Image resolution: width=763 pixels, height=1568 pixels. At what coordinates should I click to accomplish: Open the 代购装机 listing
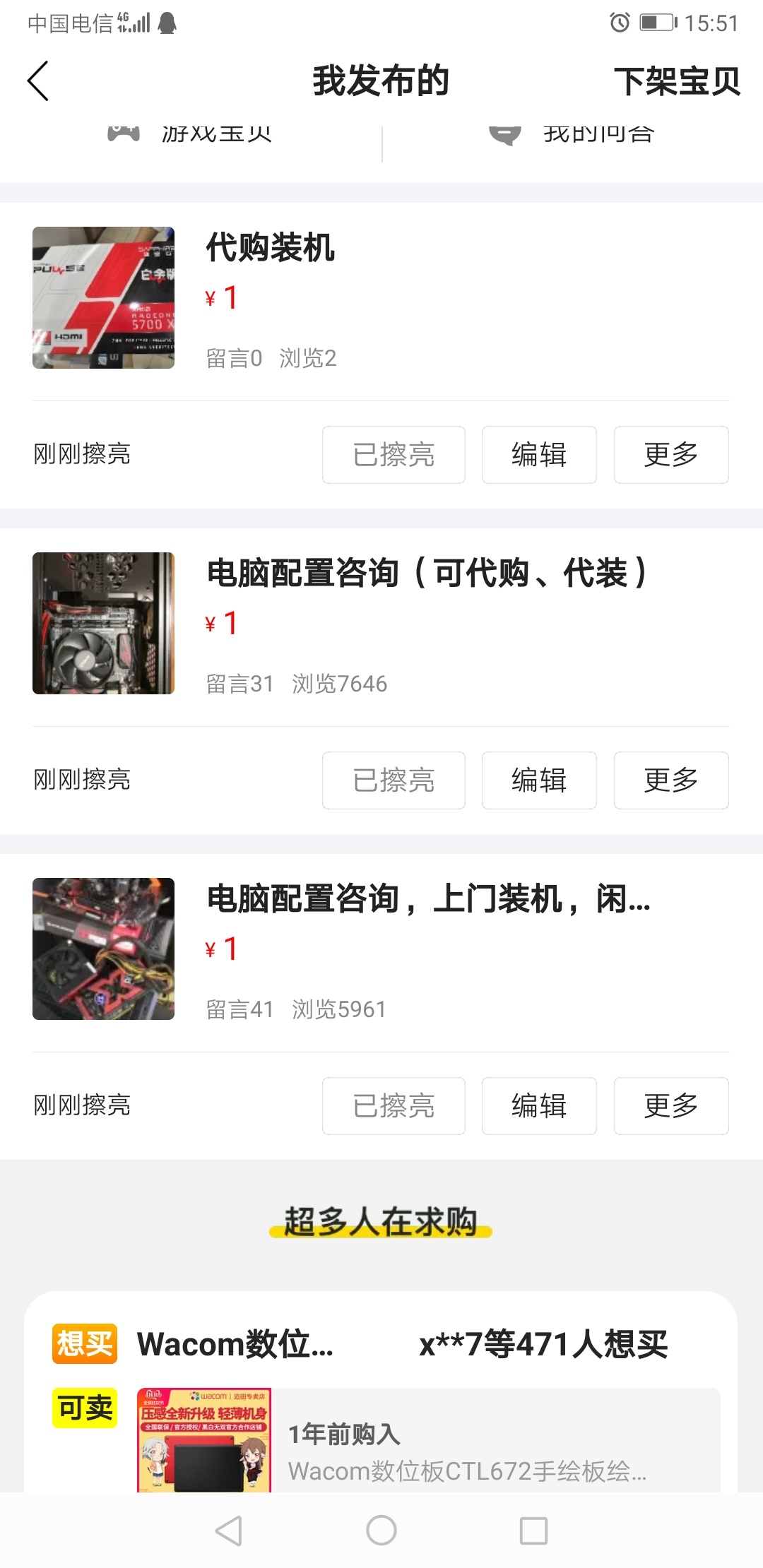coord(381,298)
